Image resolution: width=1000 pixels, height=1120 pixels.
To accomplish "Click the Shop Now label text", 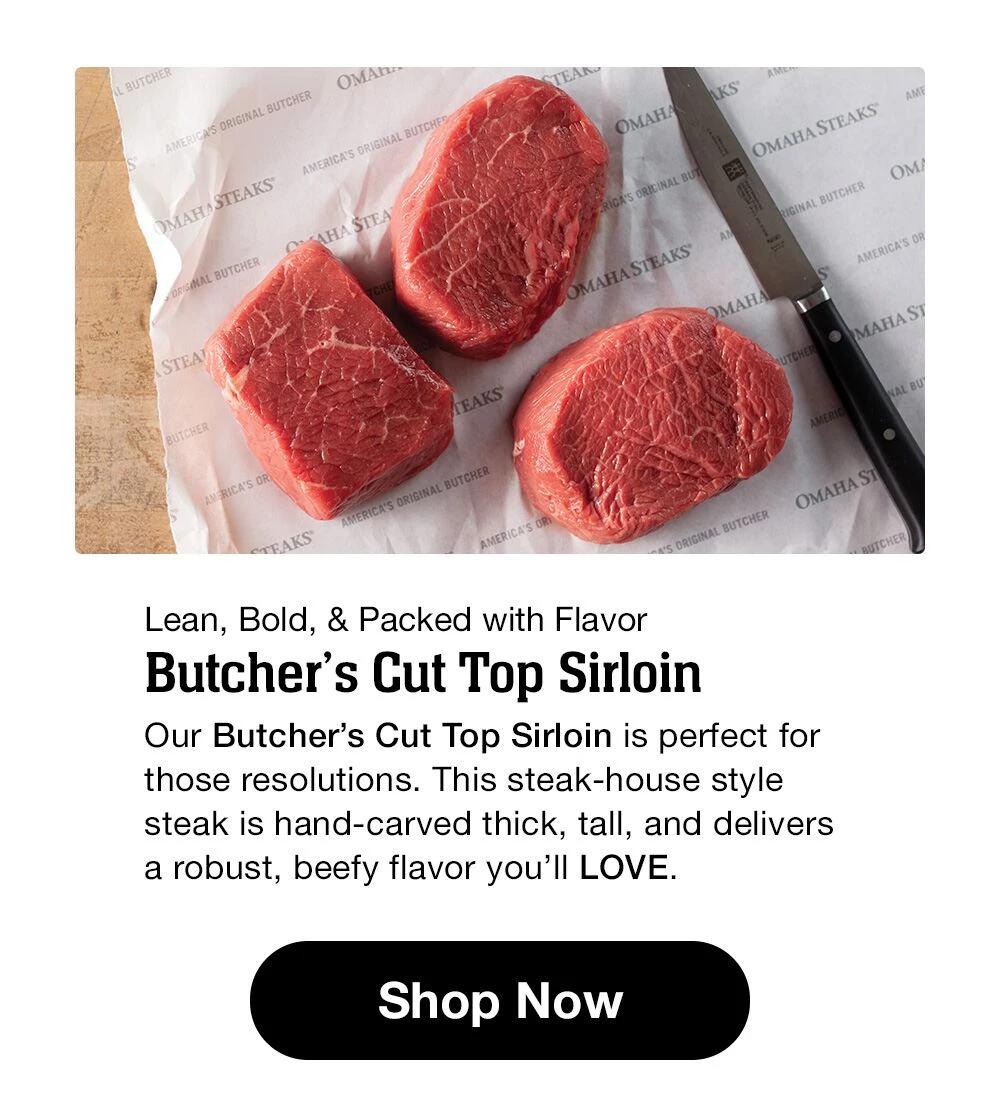I will coord(500,1000).
